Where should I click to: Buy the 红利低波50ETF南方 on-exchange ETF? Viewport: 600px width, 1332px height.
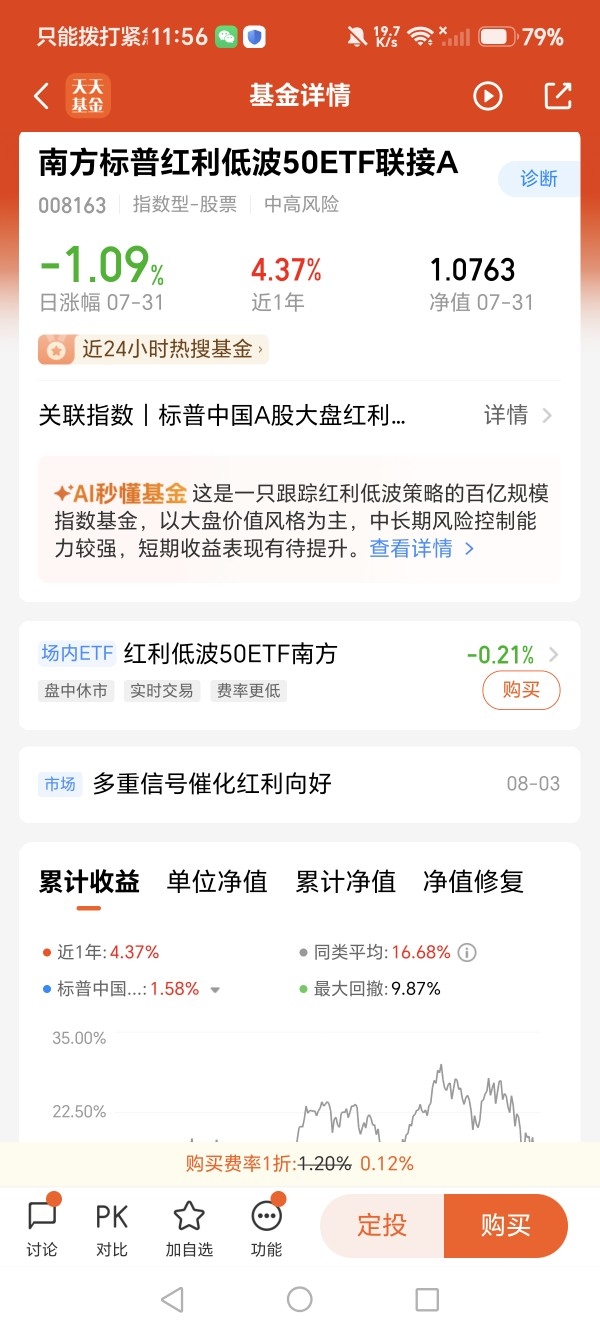pos(521,691)
